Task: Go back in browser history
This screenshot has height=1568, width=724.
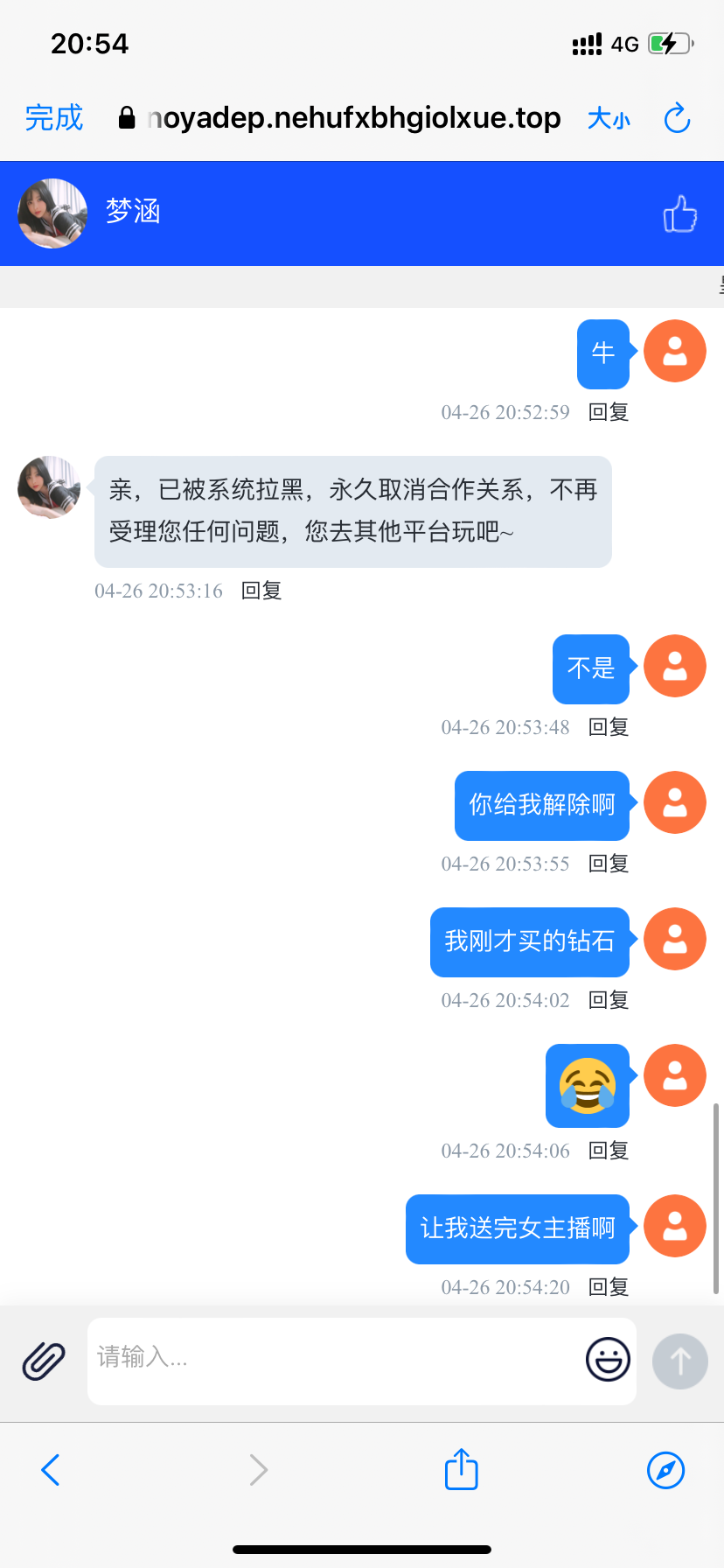Action: pyautogui.click(x=51, y=1470)
